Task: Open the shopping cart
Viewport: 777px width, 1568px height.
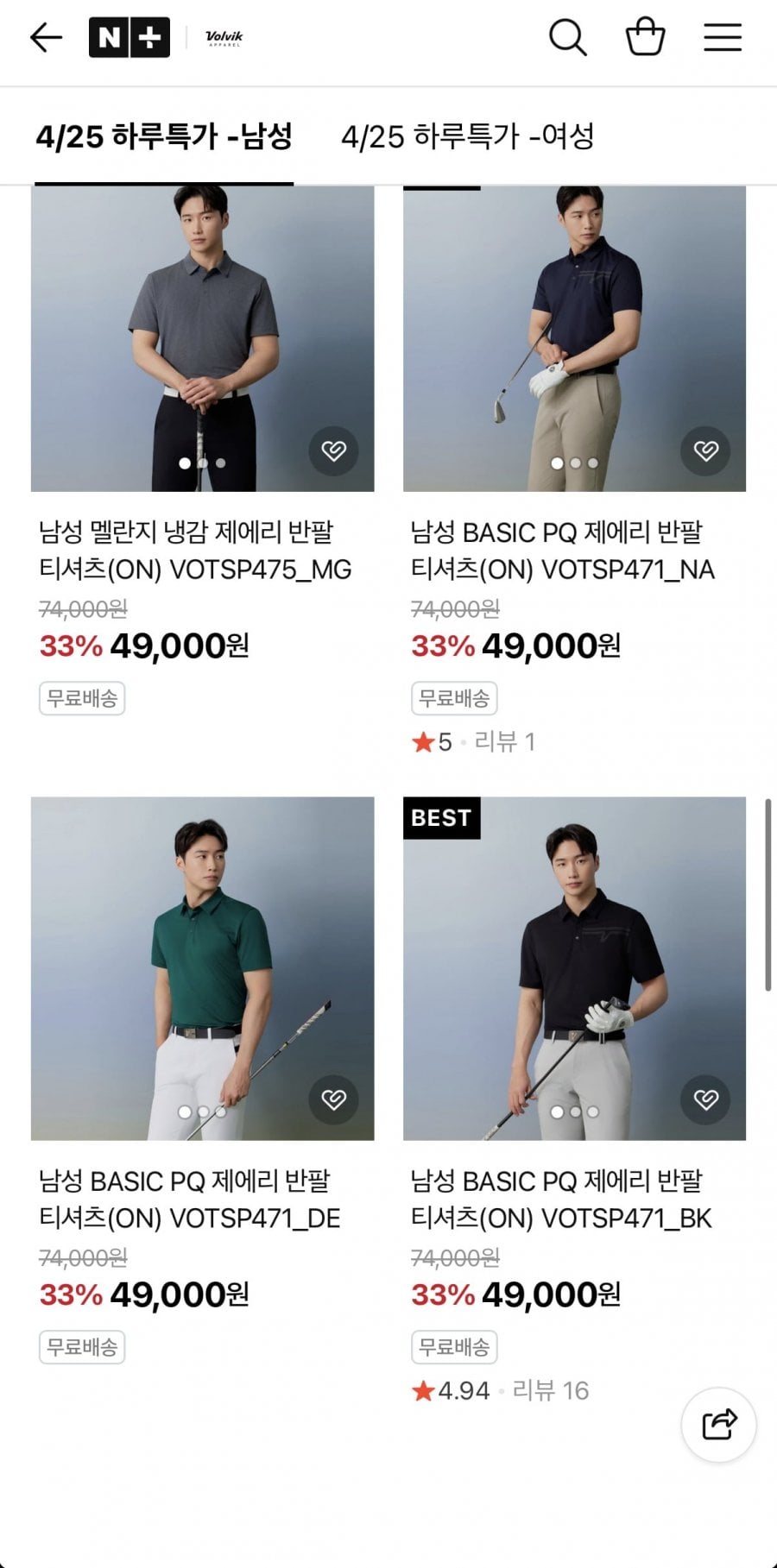Action: (x=645, y=37)
